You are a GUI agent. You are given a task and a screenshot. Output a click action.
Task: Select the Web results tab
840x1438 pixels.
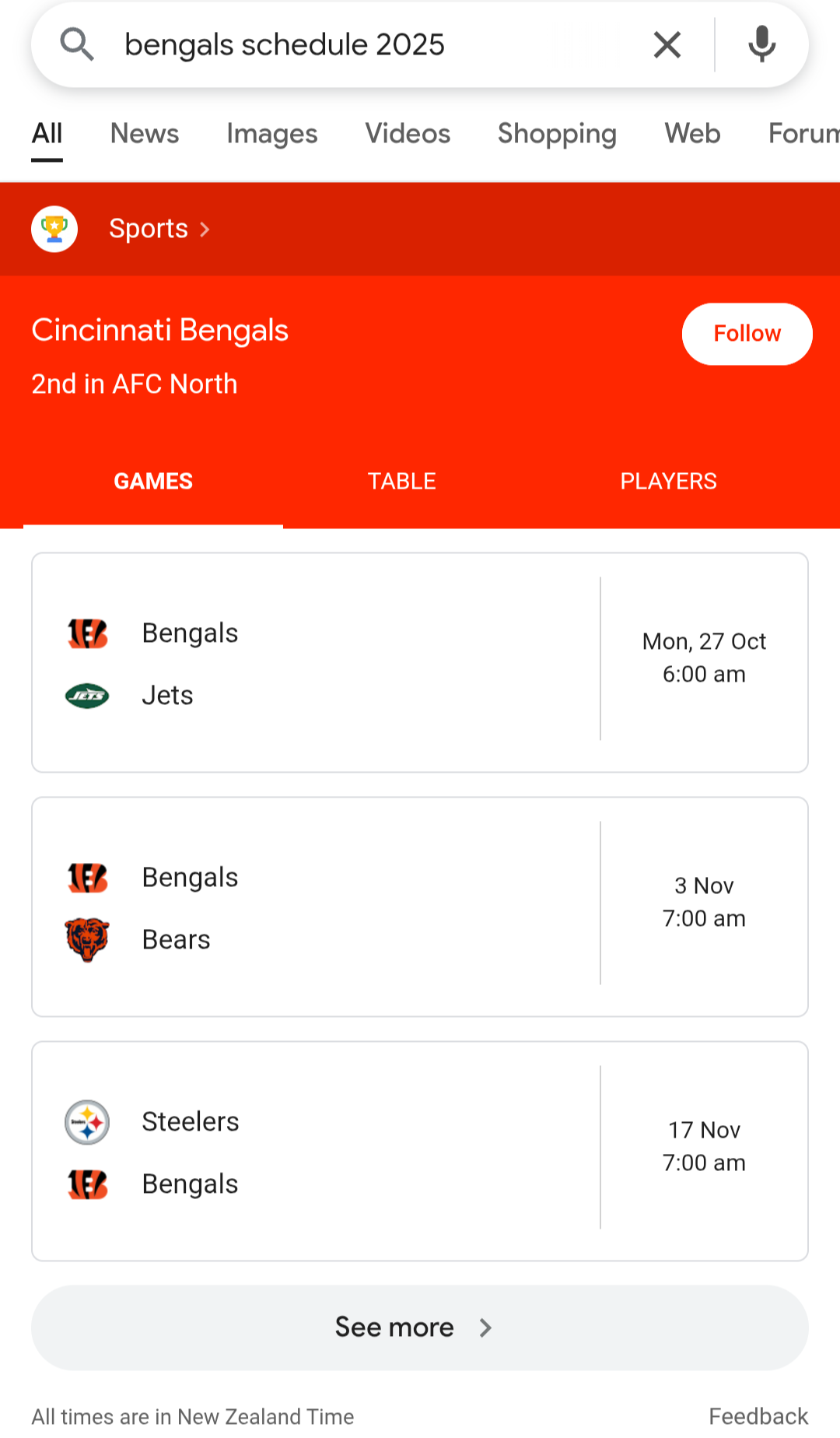click(692, 134)
